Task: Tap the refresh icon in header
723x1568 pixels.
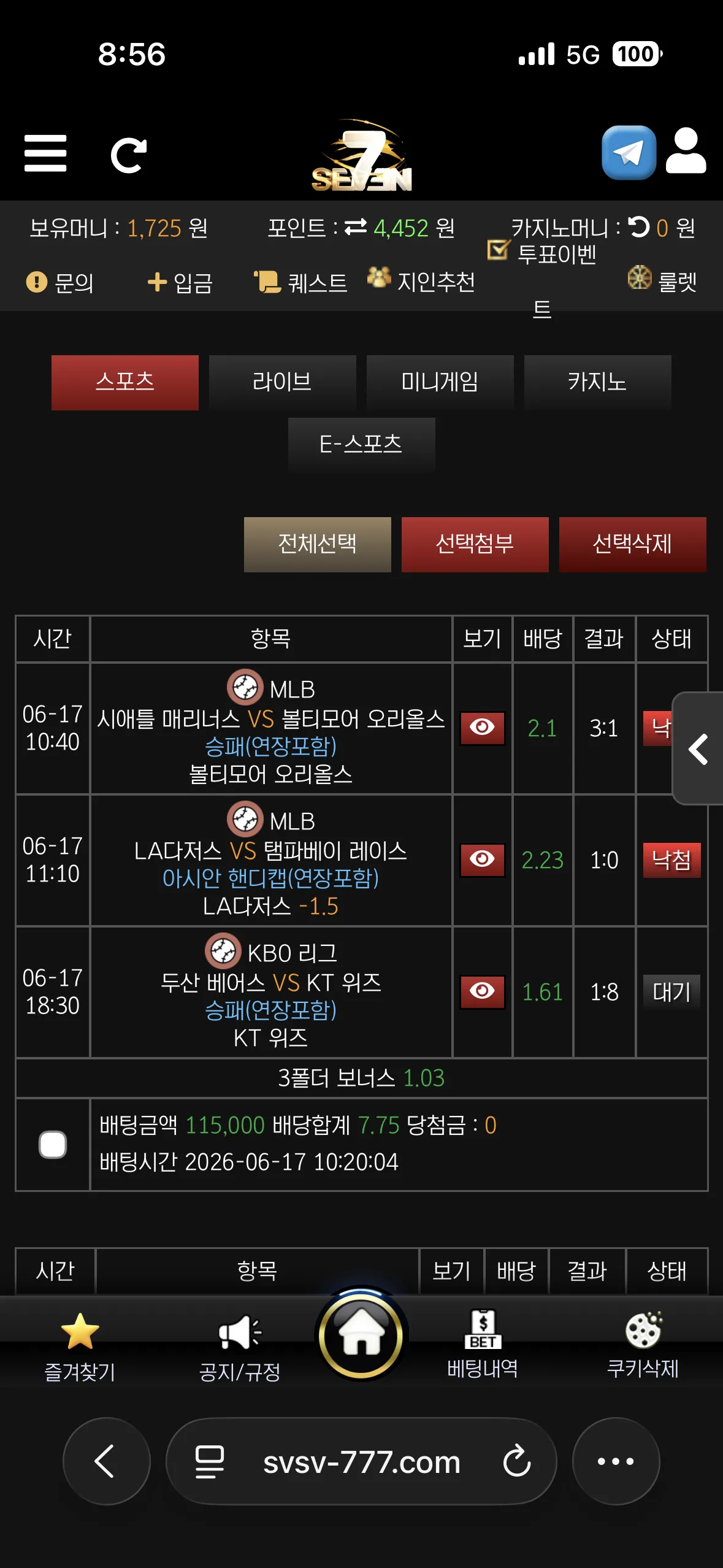Action: [x=129, y=155]
